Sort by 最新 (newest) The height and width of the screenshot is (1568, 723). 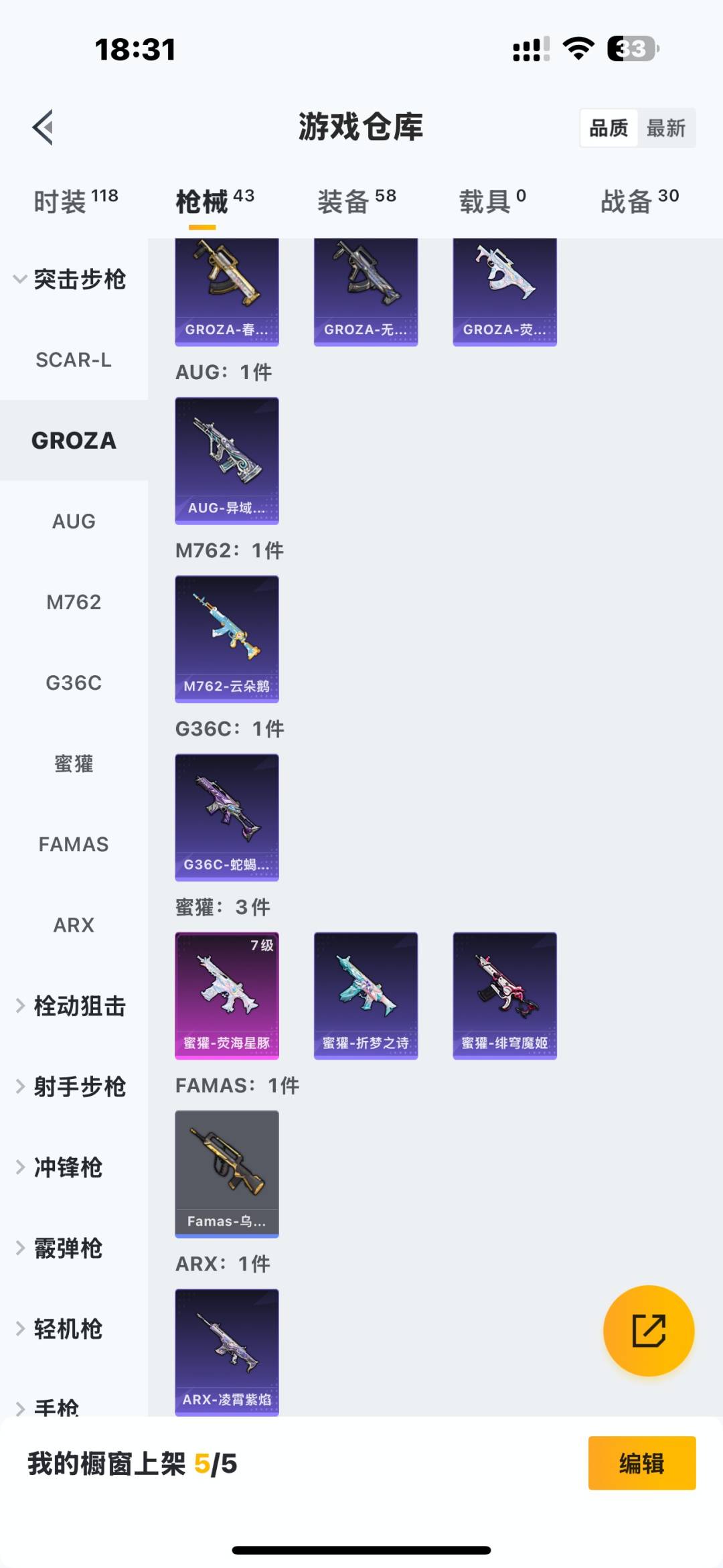665,128
